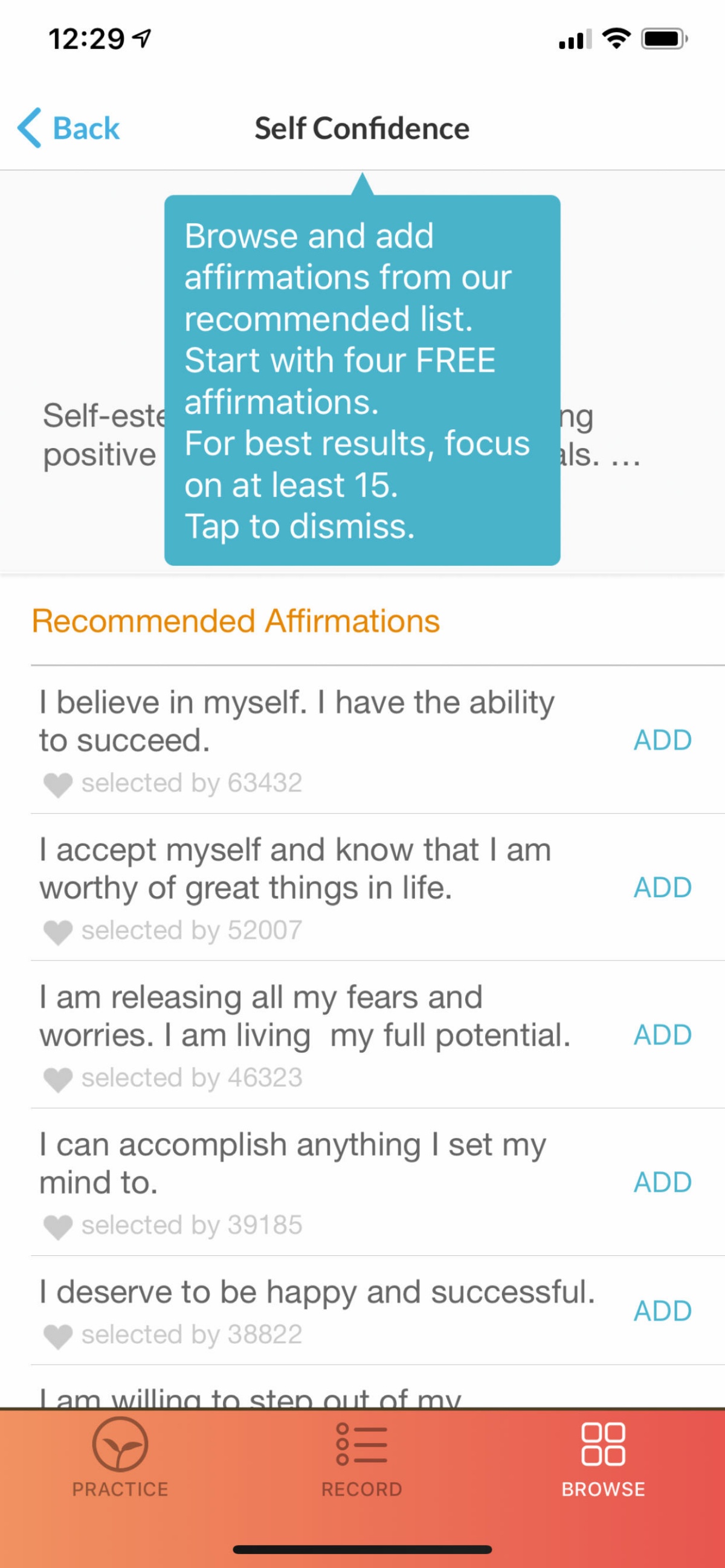Add 'I can accomplish anything' affirmation
Viewport: 725px width, 1568px height.
(662, 1182)
